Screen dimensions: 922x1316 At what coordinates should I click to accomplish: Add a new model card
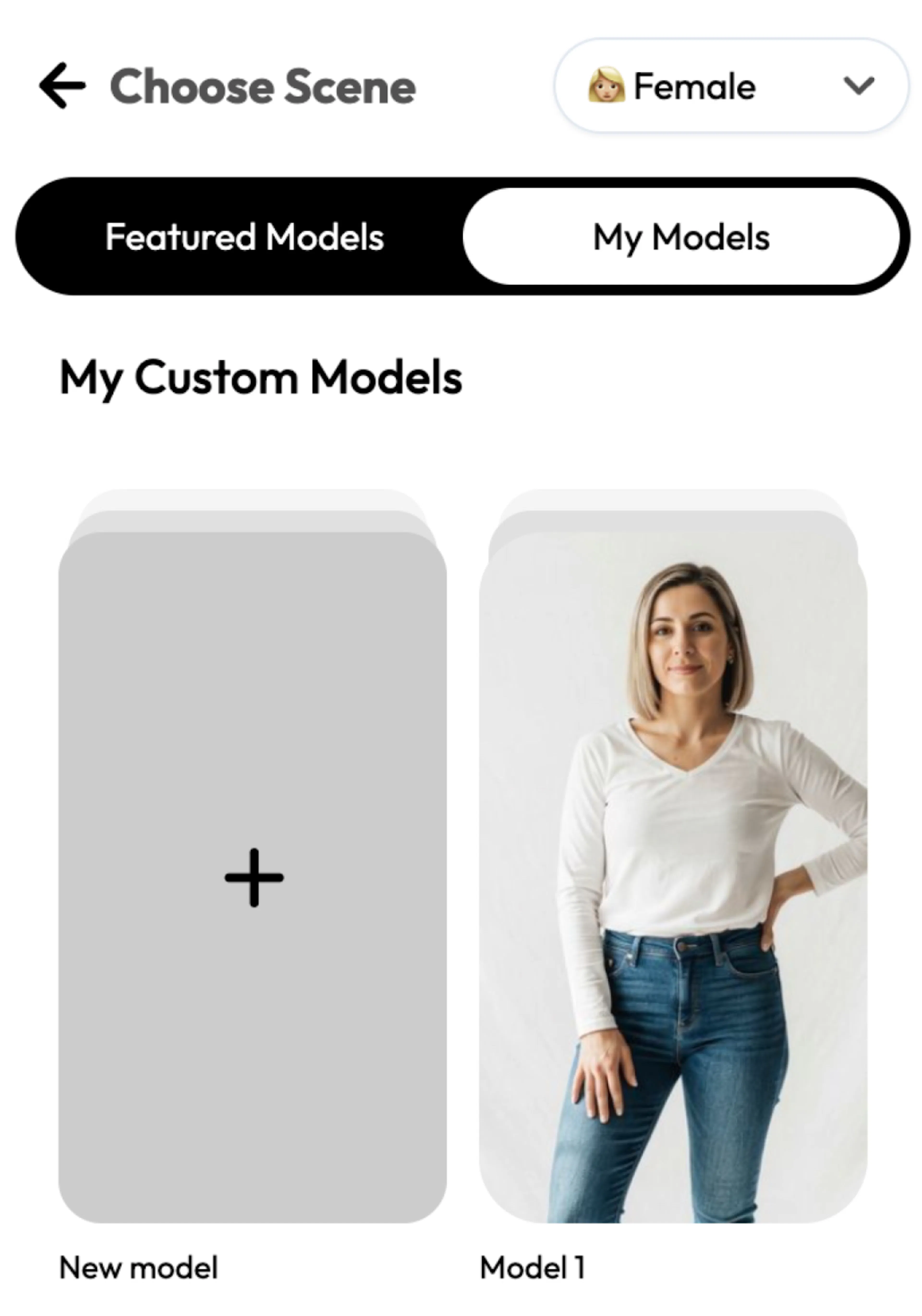(253, 877)
